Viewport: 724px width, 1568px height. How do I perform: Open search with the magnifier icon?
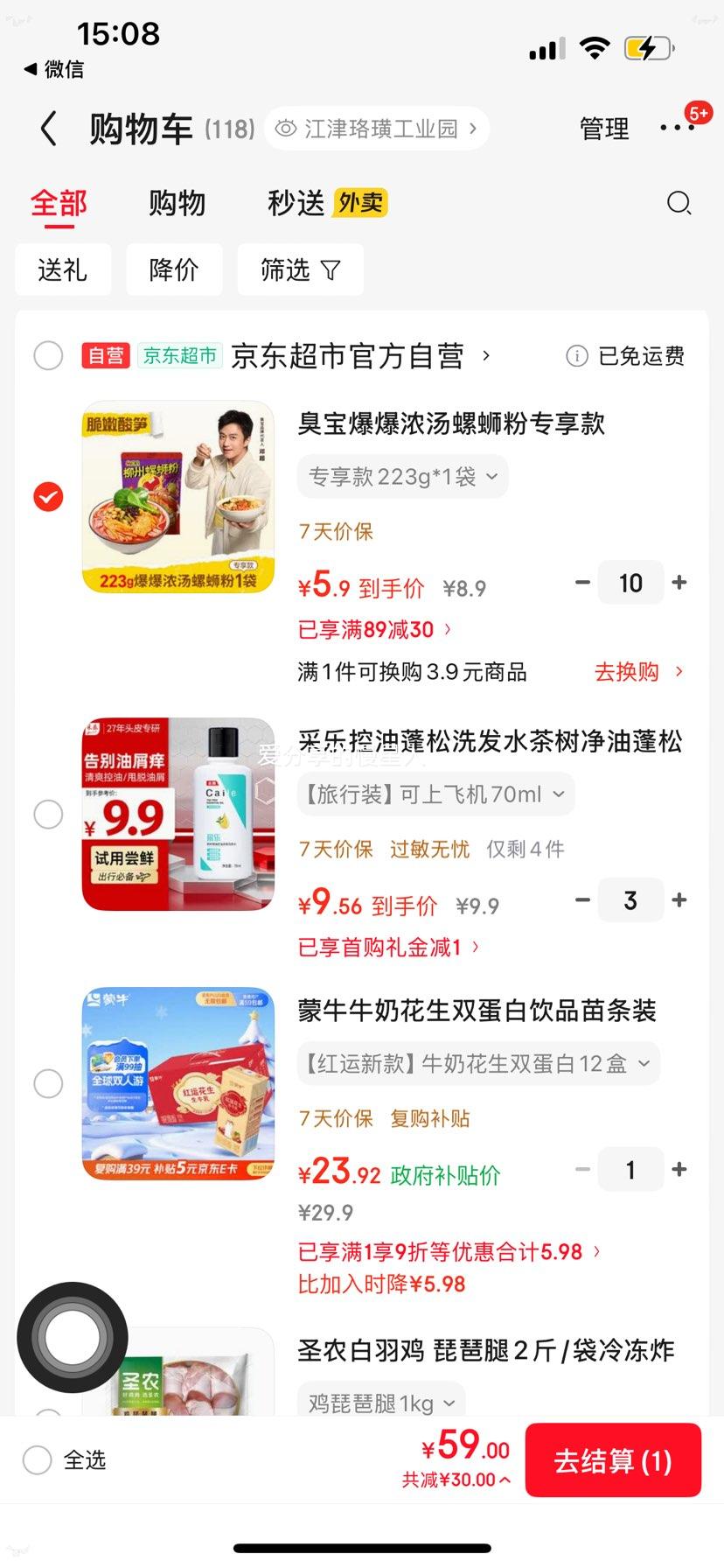679,203
